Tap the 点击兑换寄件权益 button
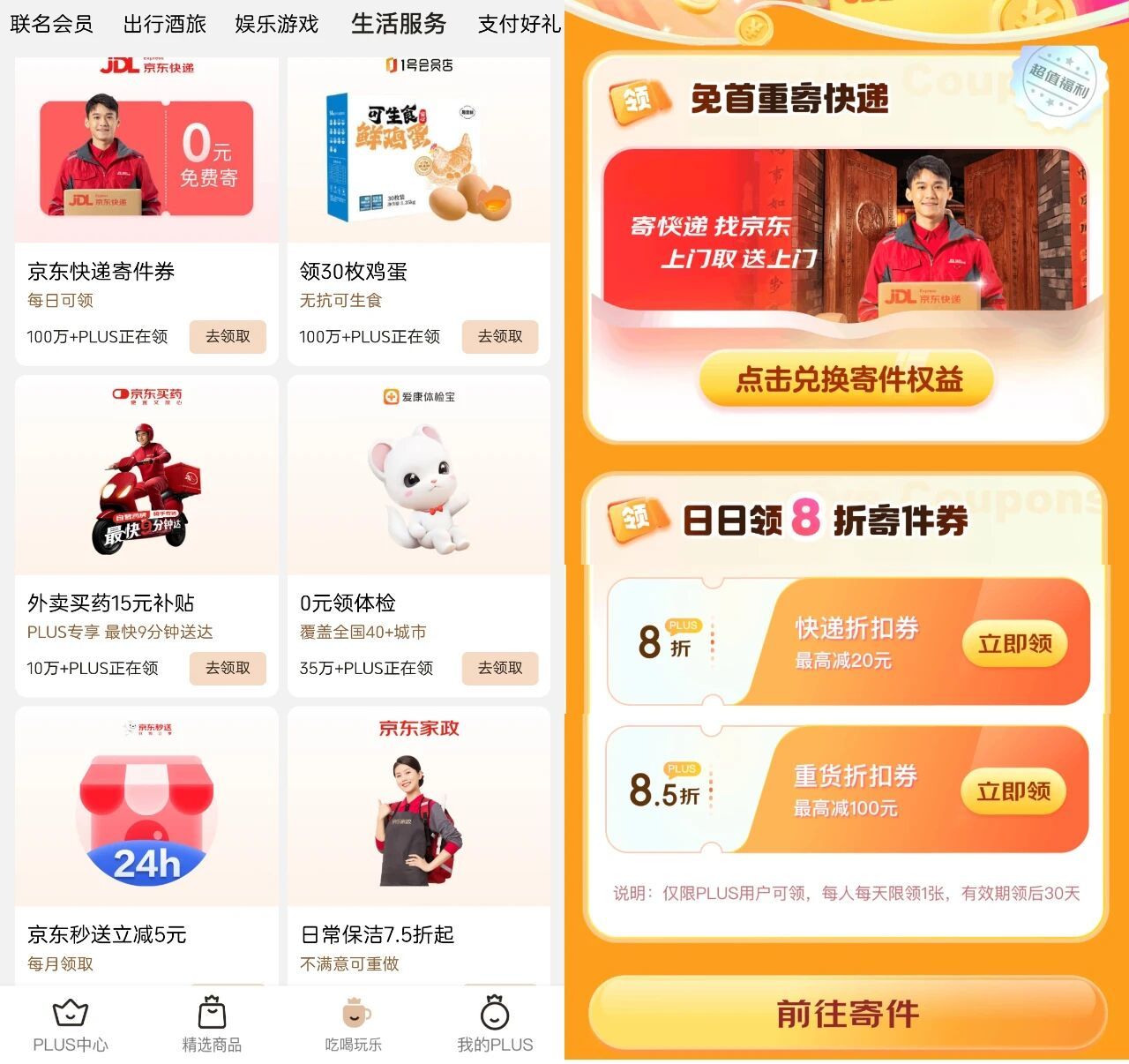1129x1064 pixels. [x=847, y=379]
